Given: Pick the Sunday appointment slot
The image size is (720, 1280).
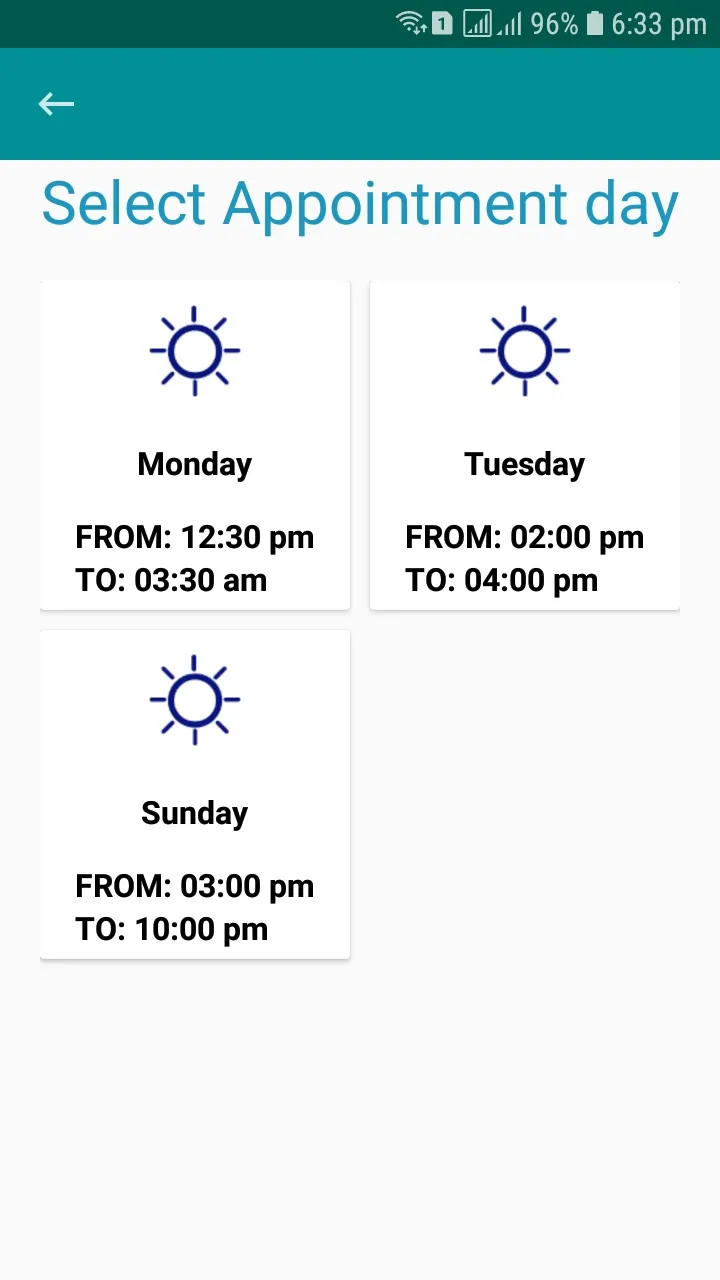Looking at the screenshot, I should tap(195, 794).
